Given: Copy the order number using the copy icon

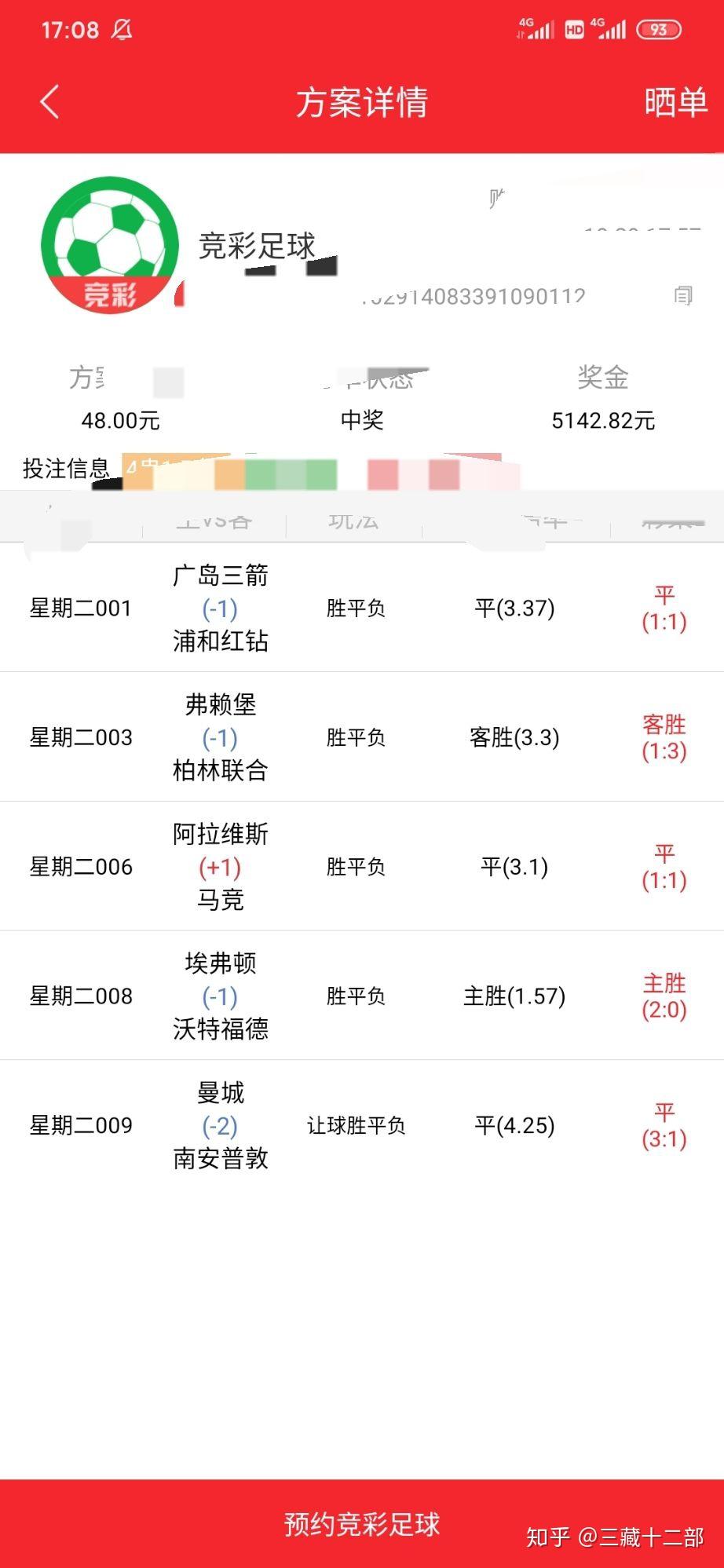Looking at the screenshot, I should pos(682,297).
